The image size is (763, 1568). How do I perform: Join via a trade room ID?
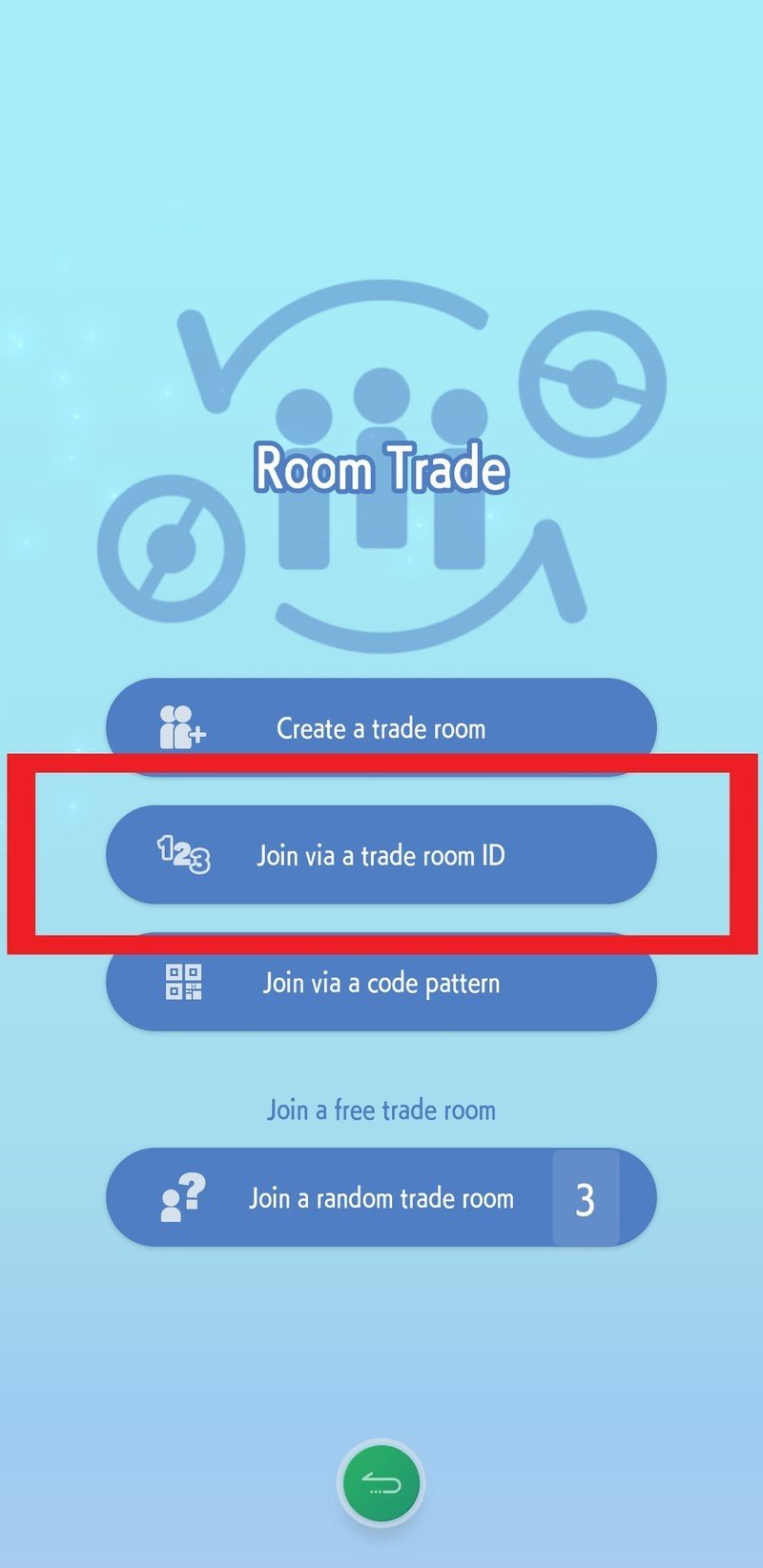tap(381, 855)
